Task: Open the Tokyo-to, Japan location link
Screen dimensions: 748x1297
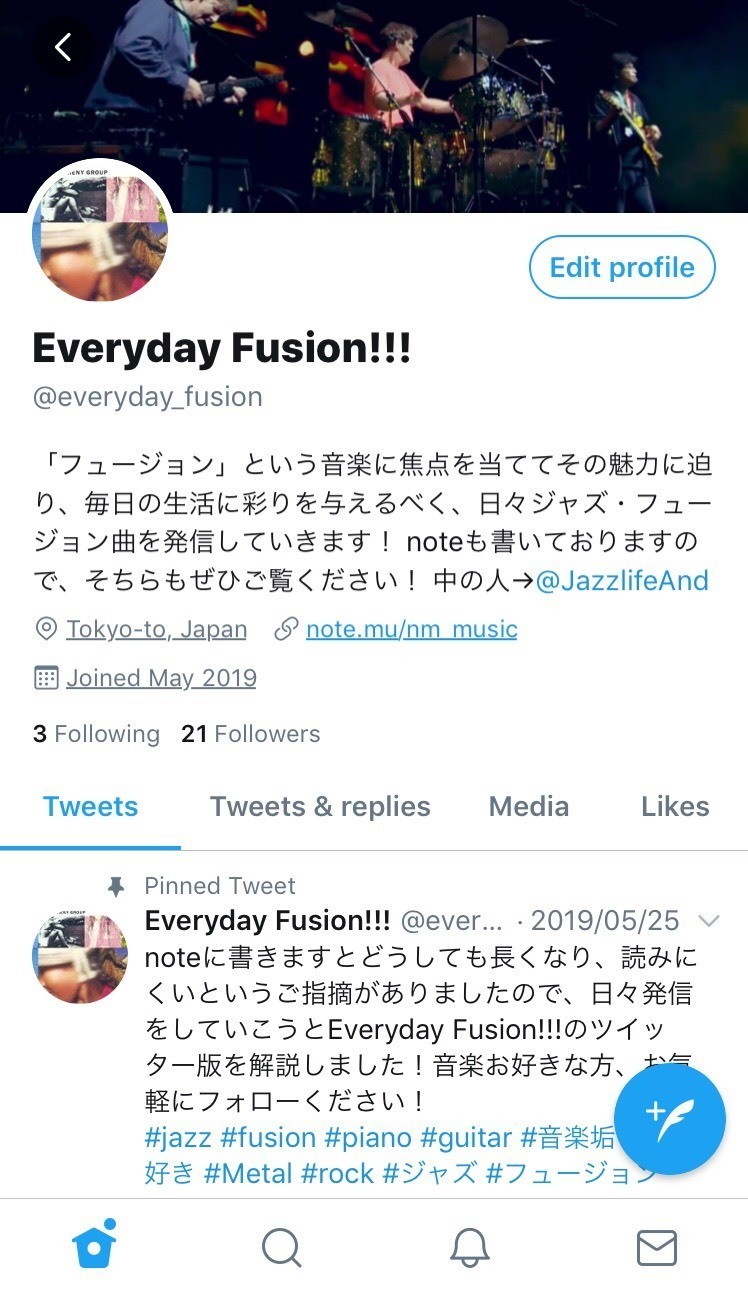Action: 156,629
